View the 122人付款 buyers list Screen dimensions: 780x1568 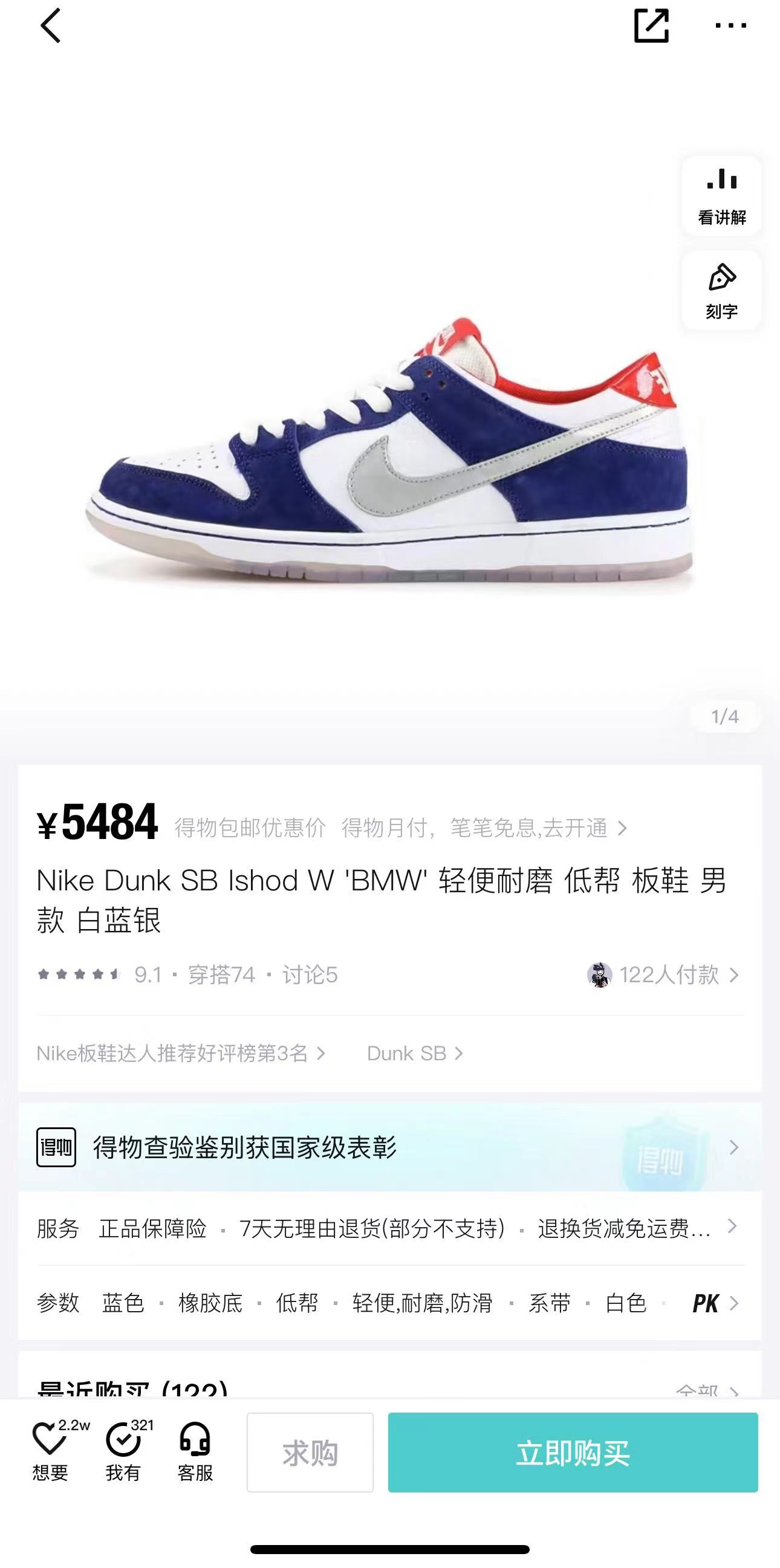point(664,974)
